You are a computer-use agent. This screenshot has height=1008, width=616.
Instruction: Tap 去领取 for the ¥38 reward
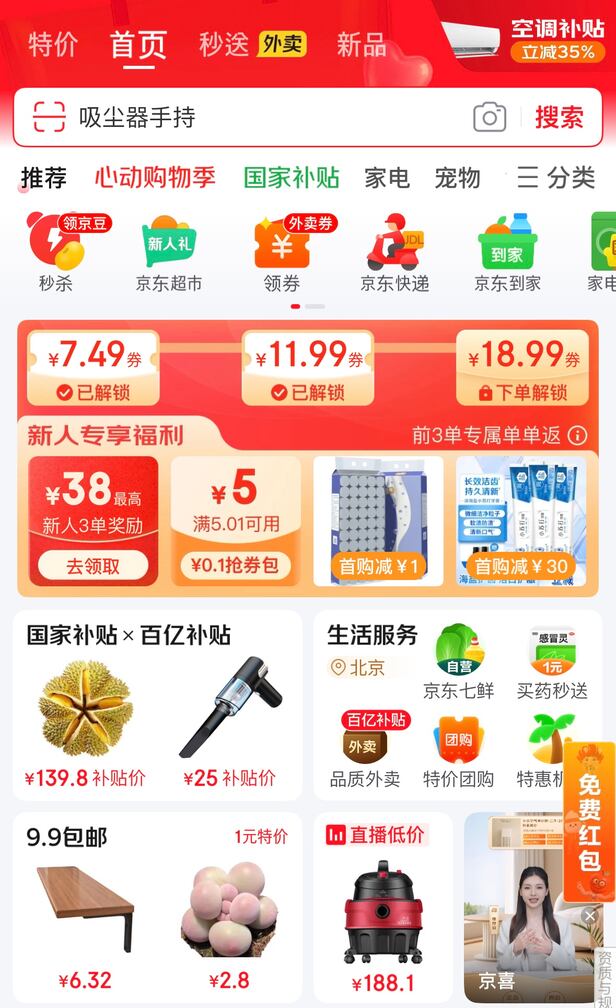tap(93, 566)
